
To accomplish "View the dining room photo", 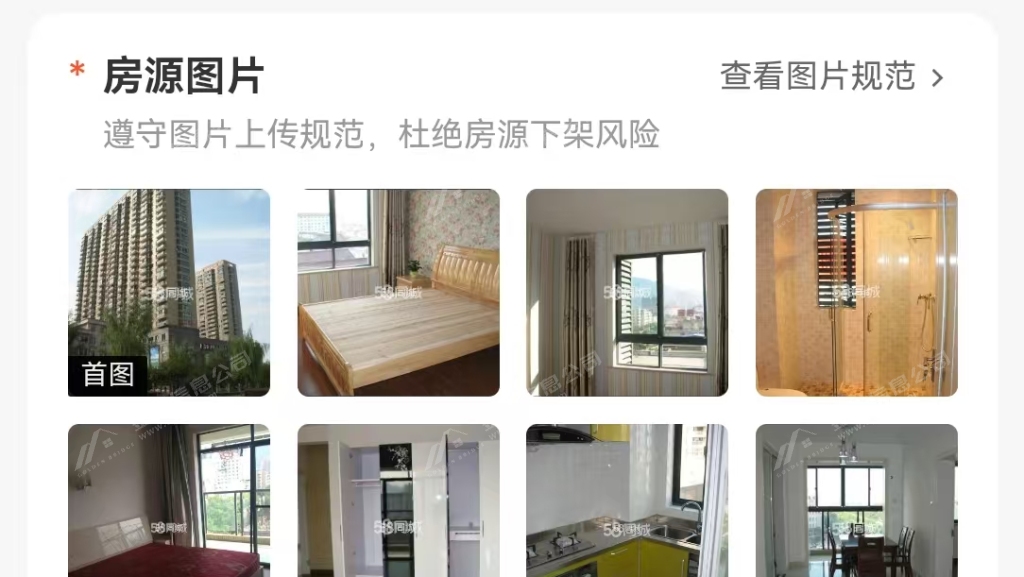I will click(x=856, y=500).
